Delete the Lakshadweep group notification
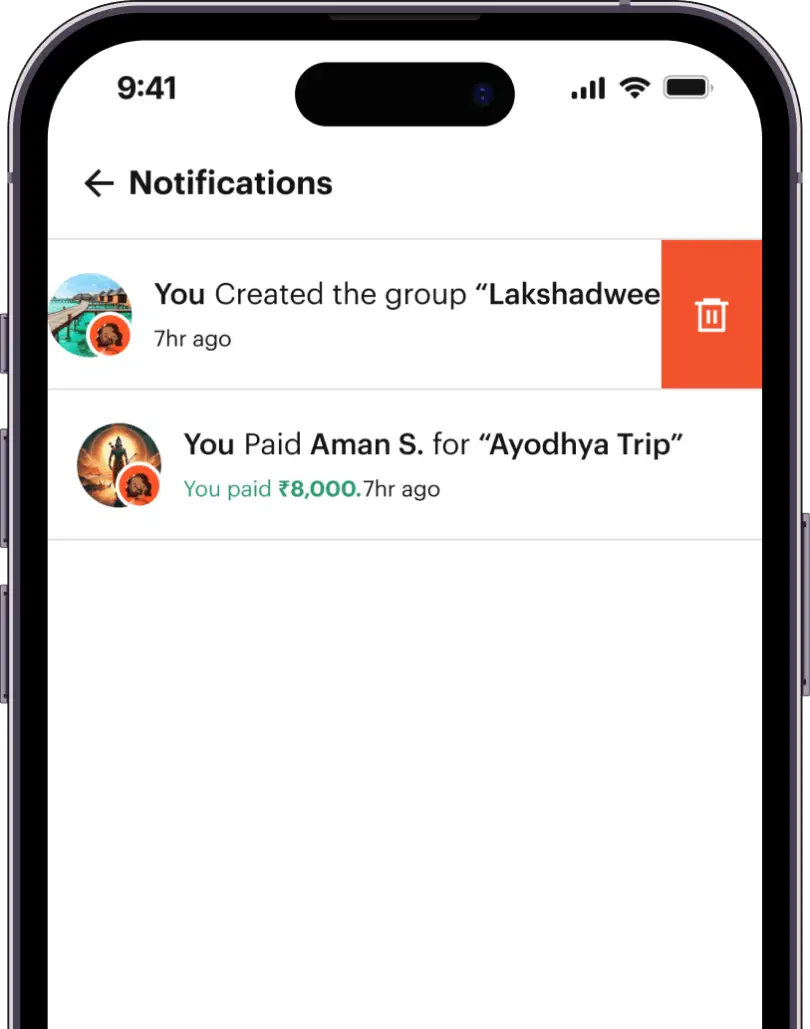Viewport: 810px width, 1029px height. [711, 315]
